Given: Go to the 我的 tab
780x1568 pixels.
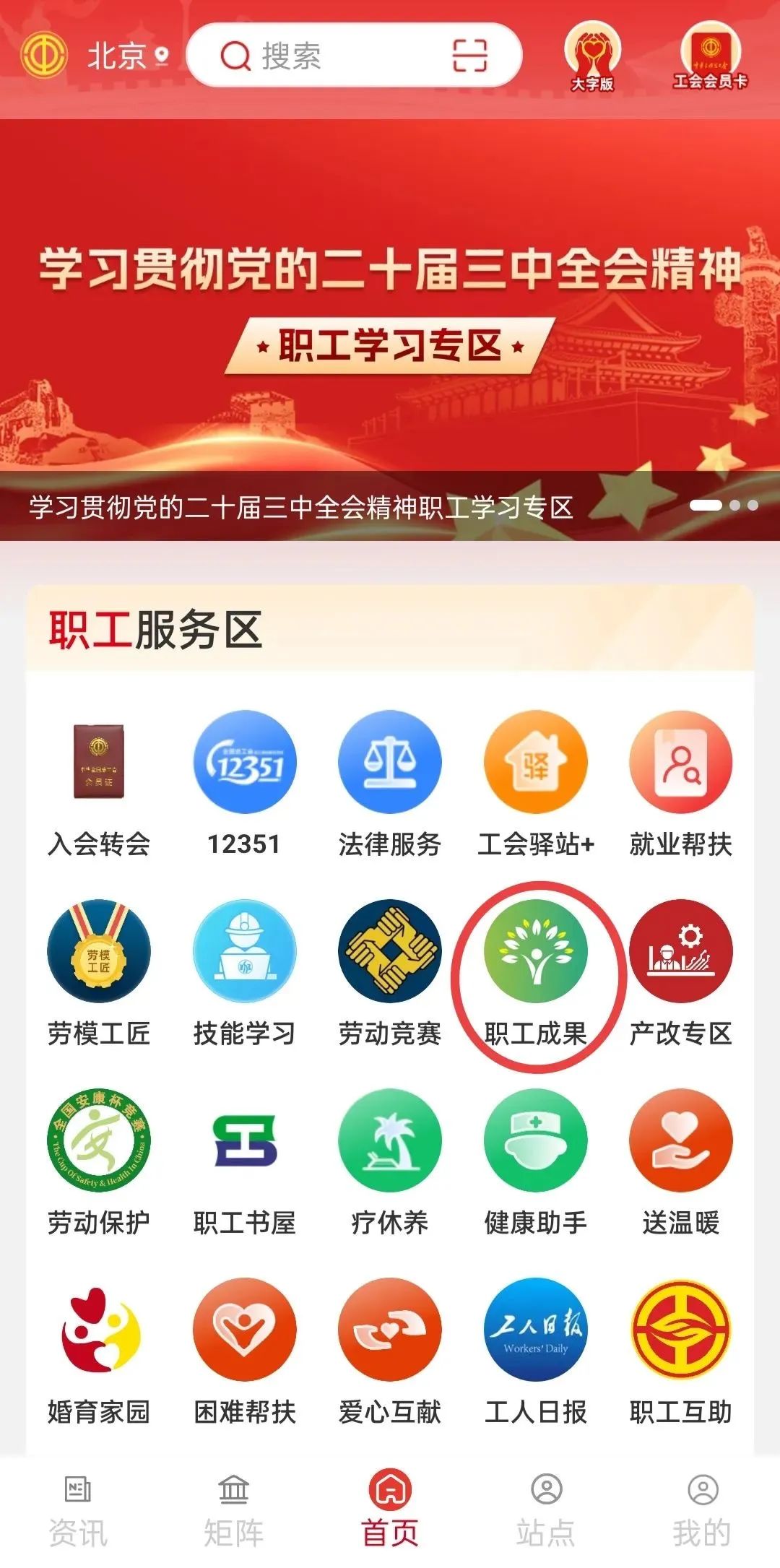Looking at the screenshot, I should tap(702, 1511).
